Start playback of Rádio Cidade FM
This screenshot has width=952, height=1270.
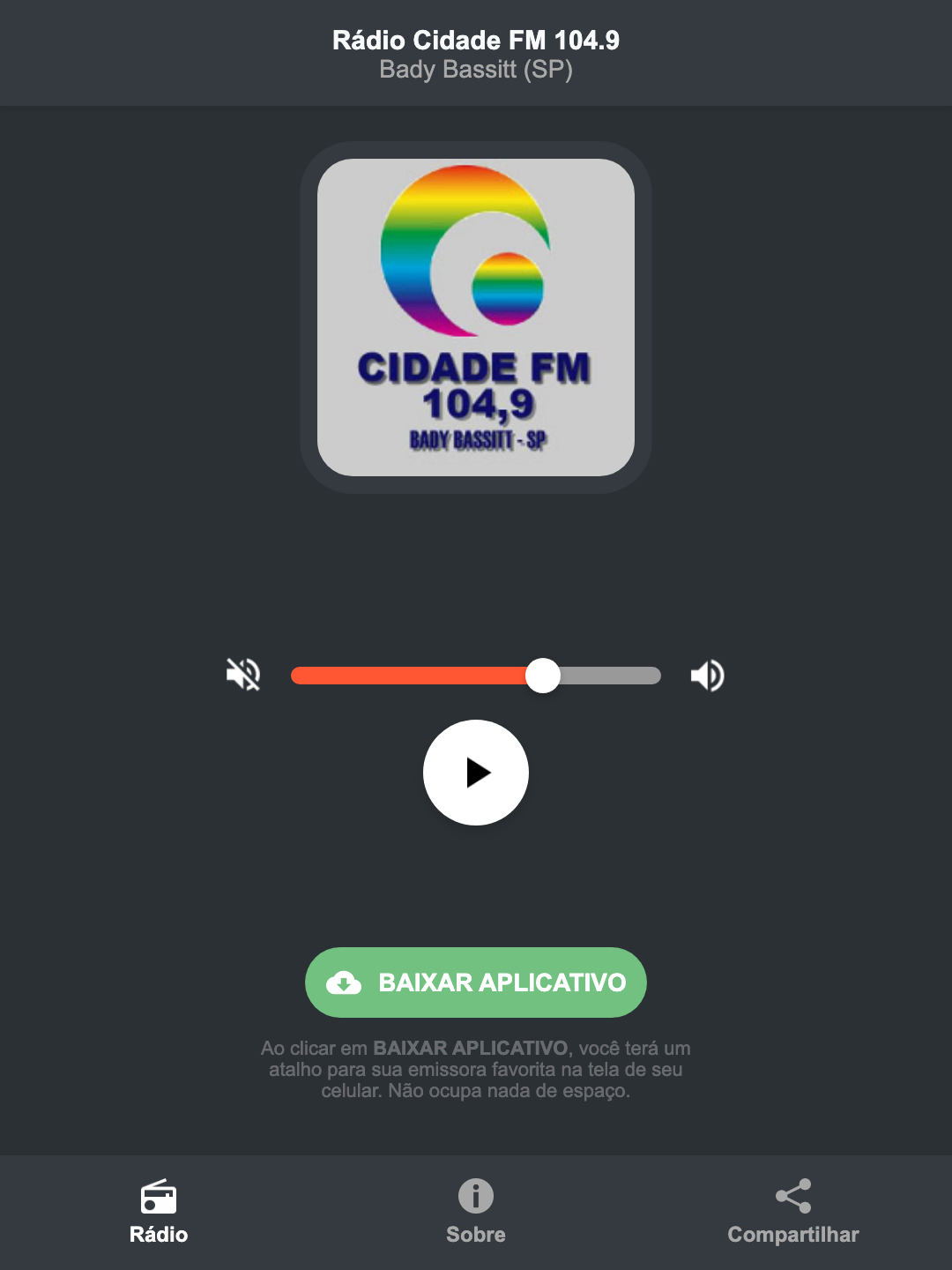click(x=476, y=773)
